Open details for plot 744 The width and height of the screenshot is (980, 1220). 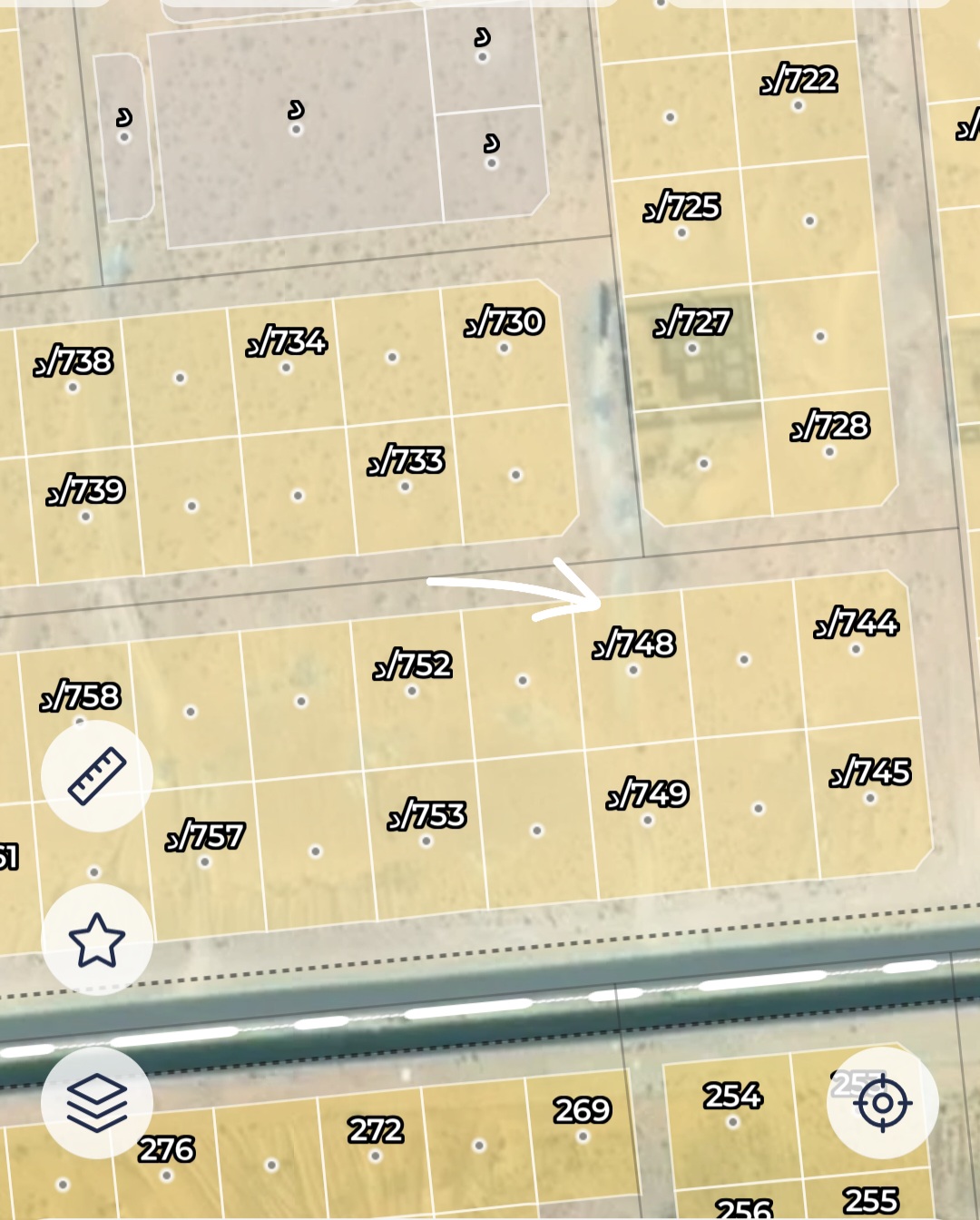pos(856,648)
